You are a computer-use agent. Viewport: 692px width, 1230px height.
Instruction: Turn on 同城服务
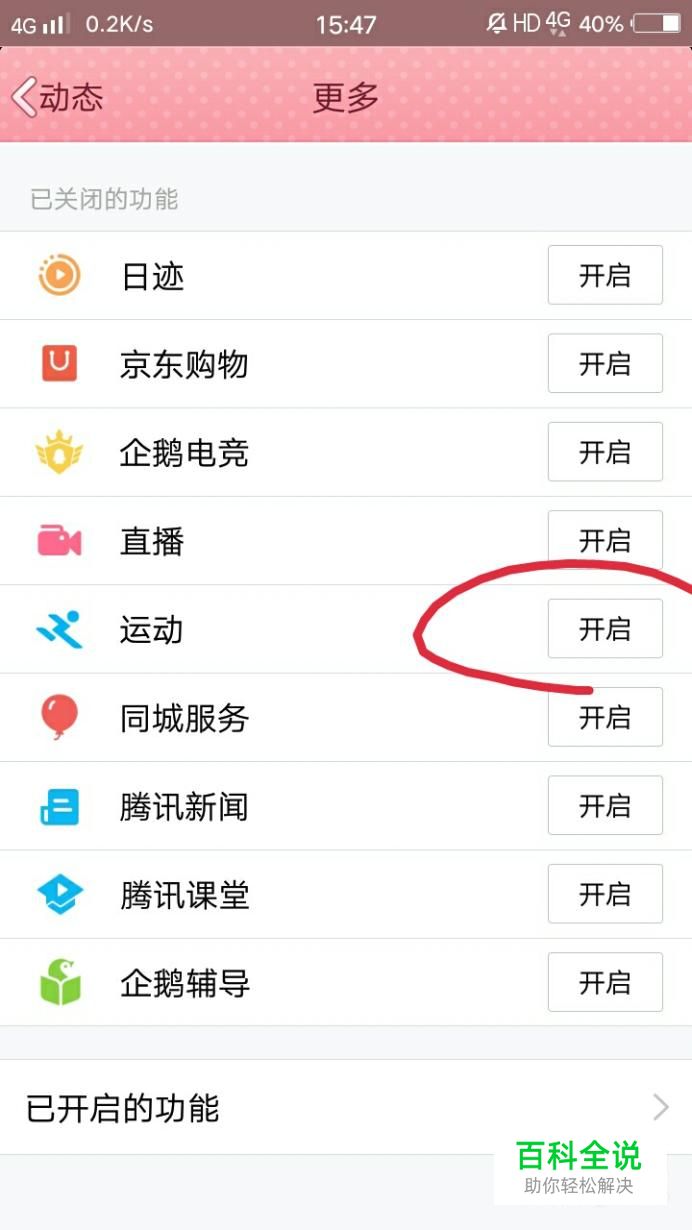(x=605, y=717)
